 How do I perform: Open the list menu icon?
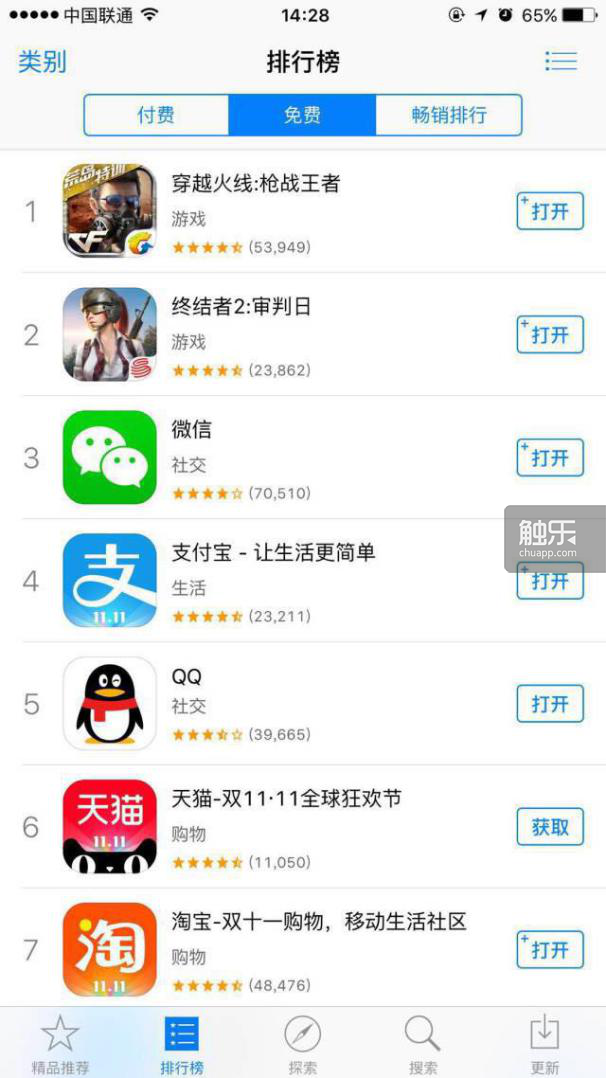[560, 62]
